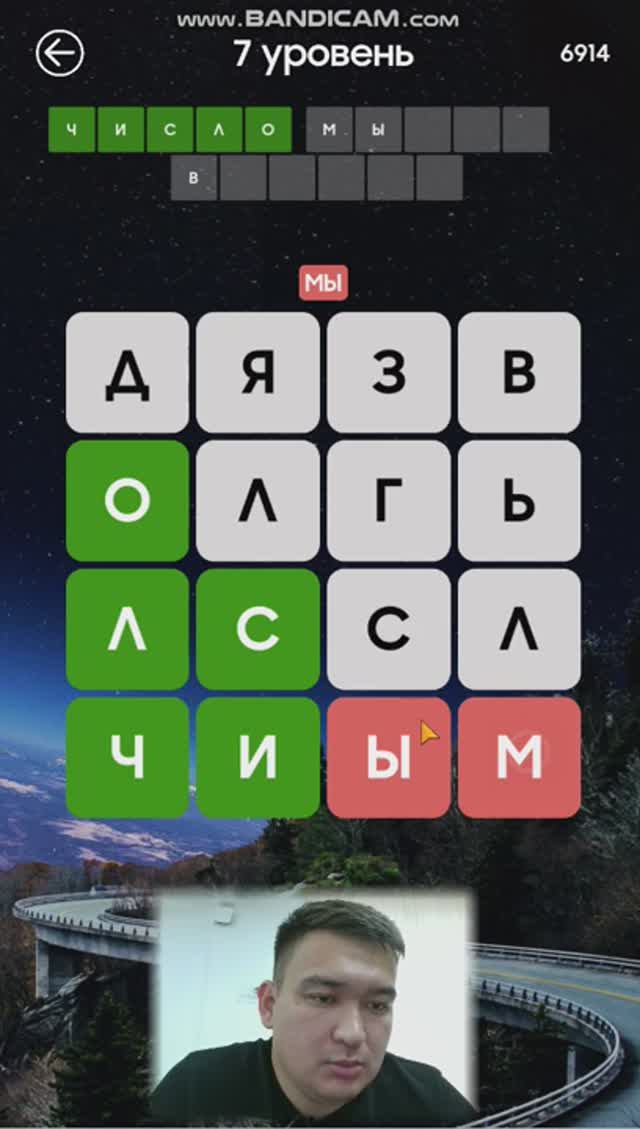This screenshot has width=640, height=1129.
Task: Choose the green letter И tile
Action: pyautogui.click(x=258, y=758)
